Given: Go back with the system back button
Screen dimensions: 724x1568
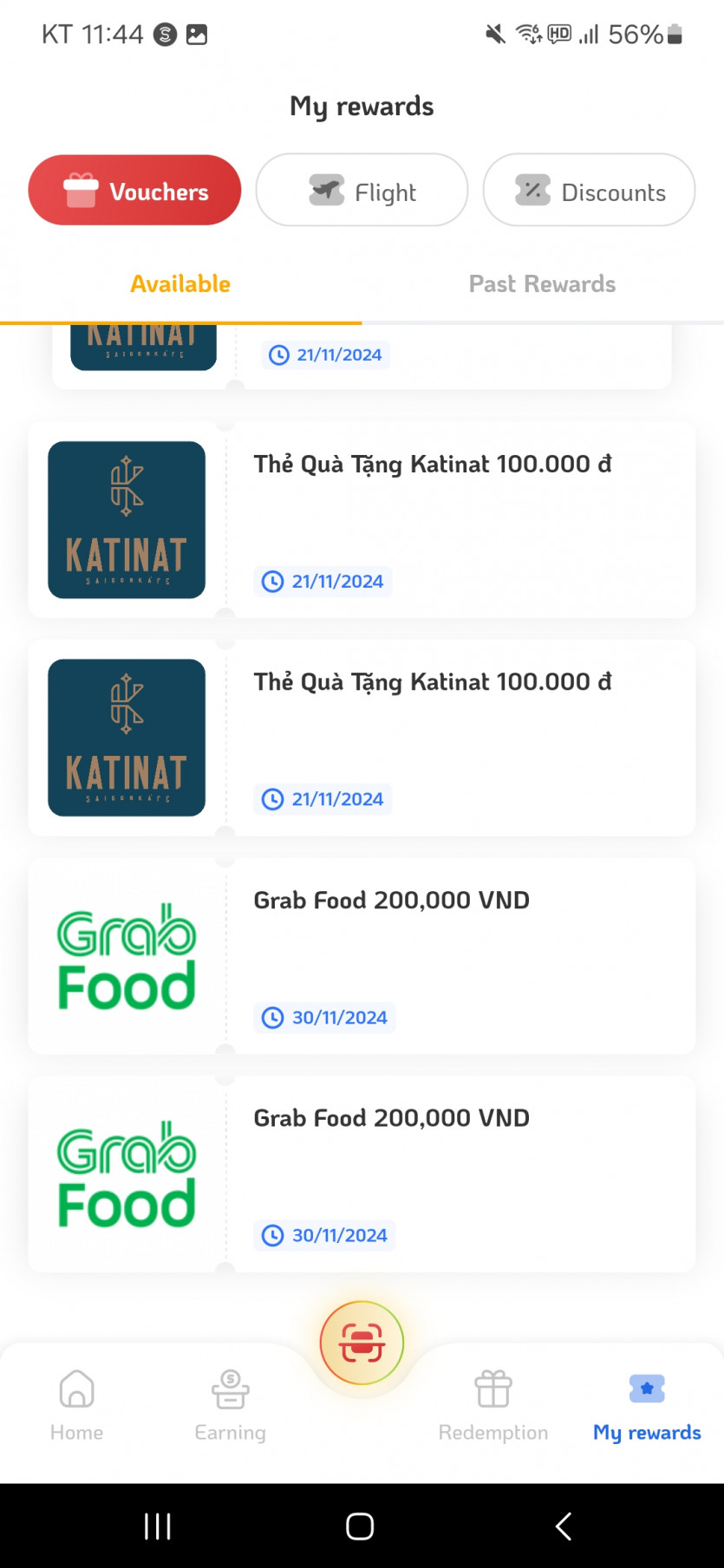Looking at the screenshot, I should [564, 1526].
